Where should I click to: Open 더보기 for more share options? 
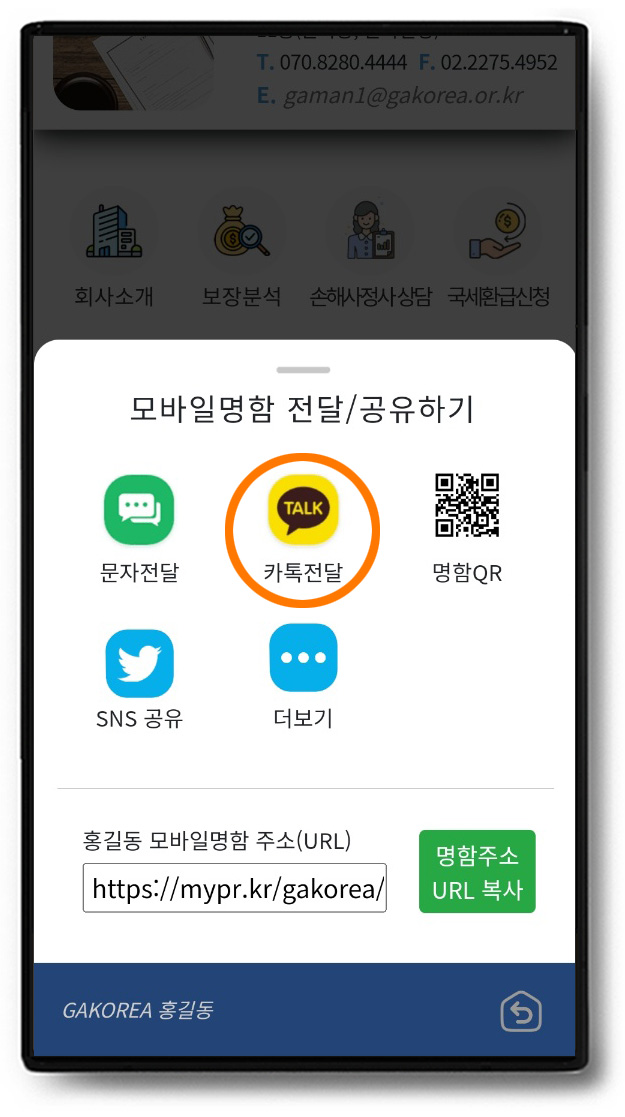pyautogui.click(x=303, y=660)
